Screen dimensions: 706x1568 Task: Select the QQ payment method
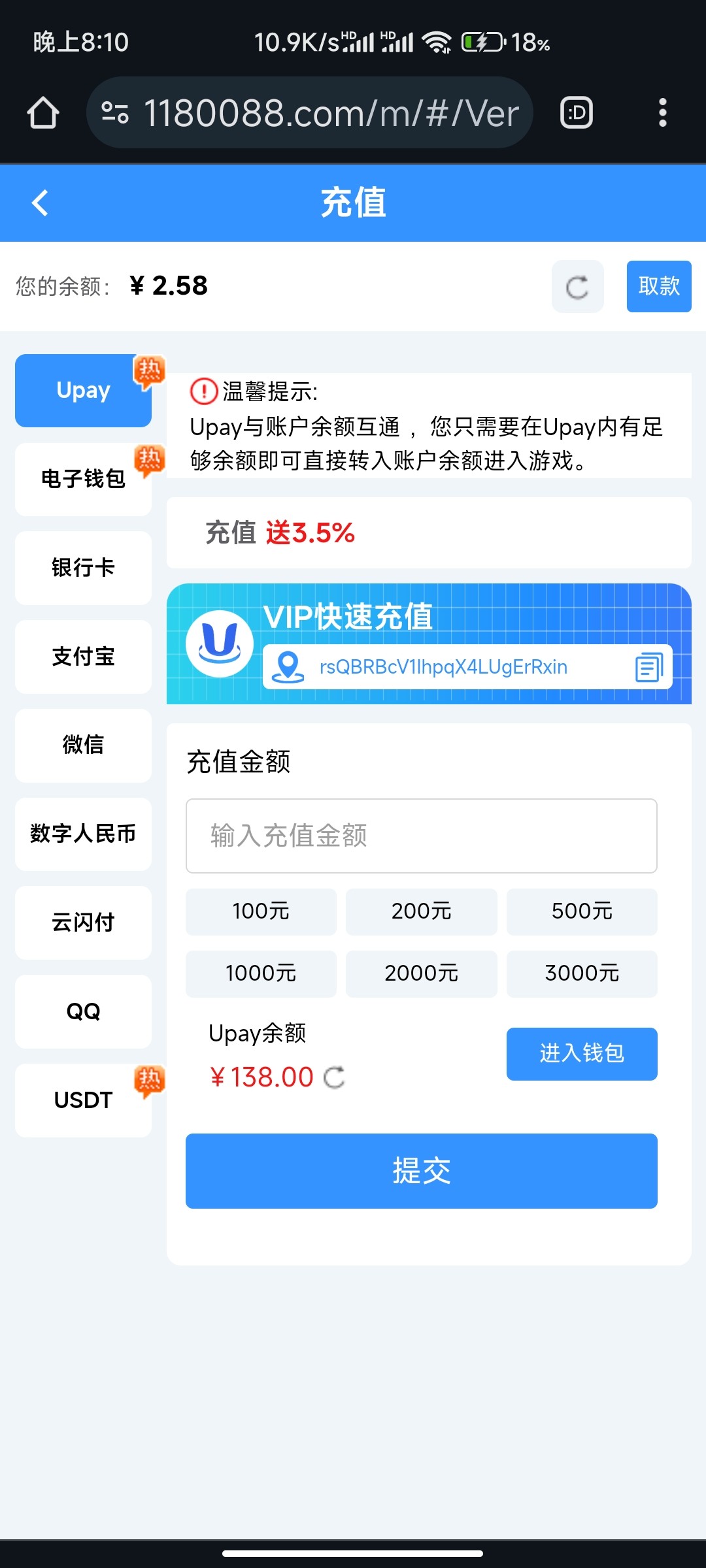point(83,1011)
